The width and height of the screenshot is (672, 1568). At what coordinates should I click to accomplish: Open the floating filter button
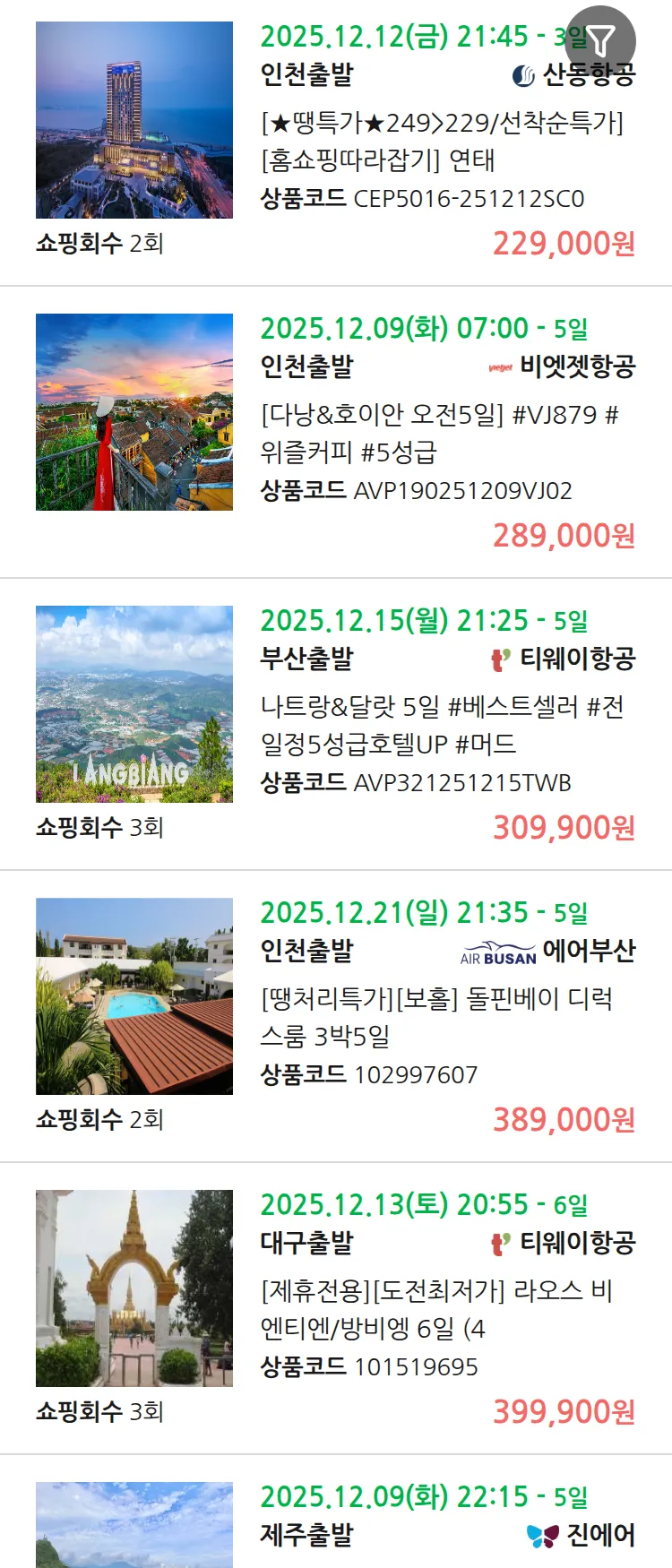tap(600, 41)
